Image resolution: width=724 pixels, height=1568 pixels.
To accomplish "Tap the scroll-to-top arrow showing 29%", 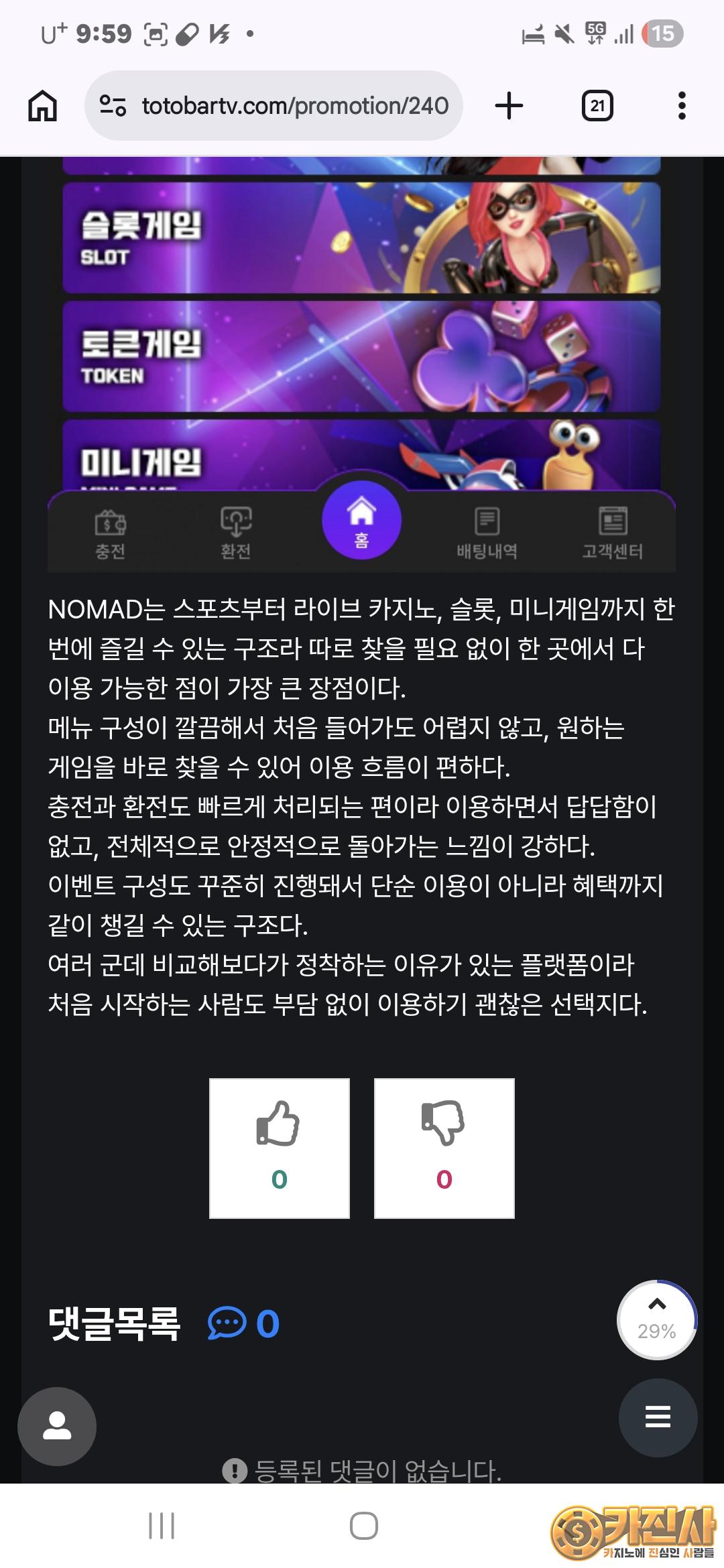I will (656, 1319).
